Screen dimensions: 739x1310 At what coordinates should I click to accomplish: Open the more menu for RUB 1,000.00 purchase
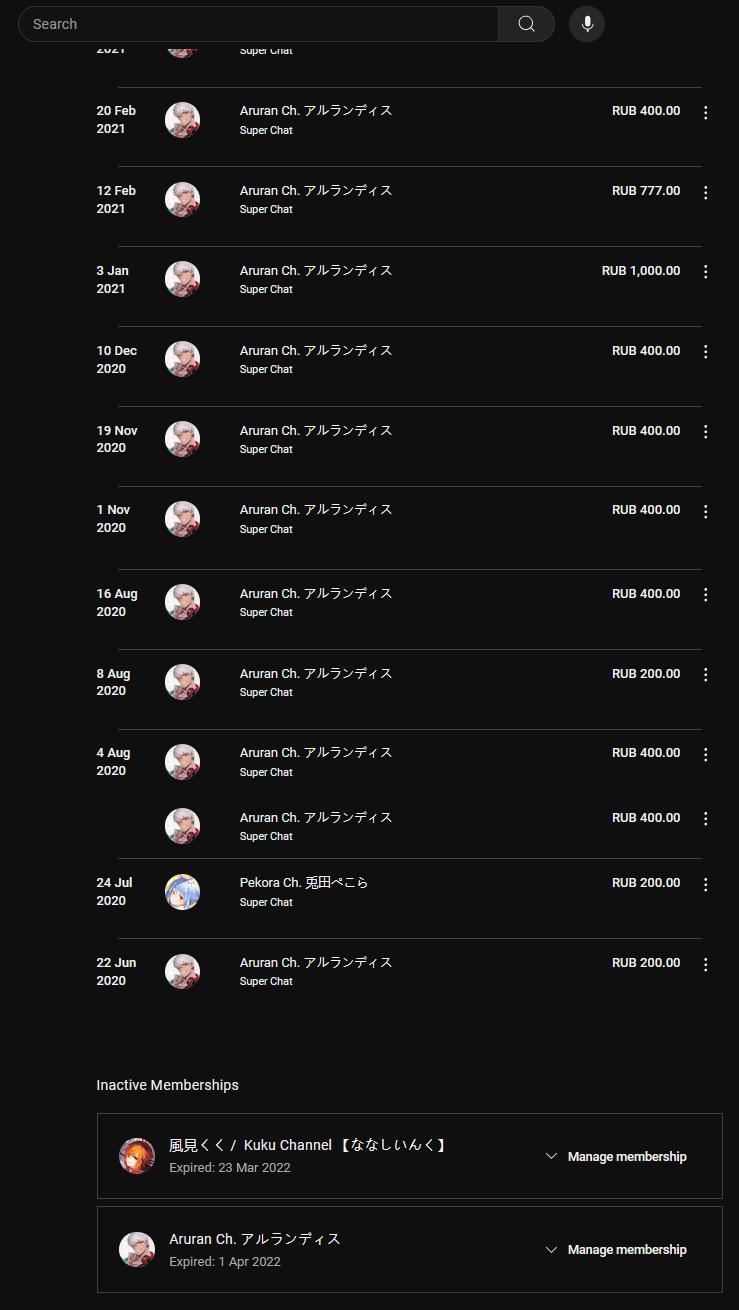coord(705,272)
